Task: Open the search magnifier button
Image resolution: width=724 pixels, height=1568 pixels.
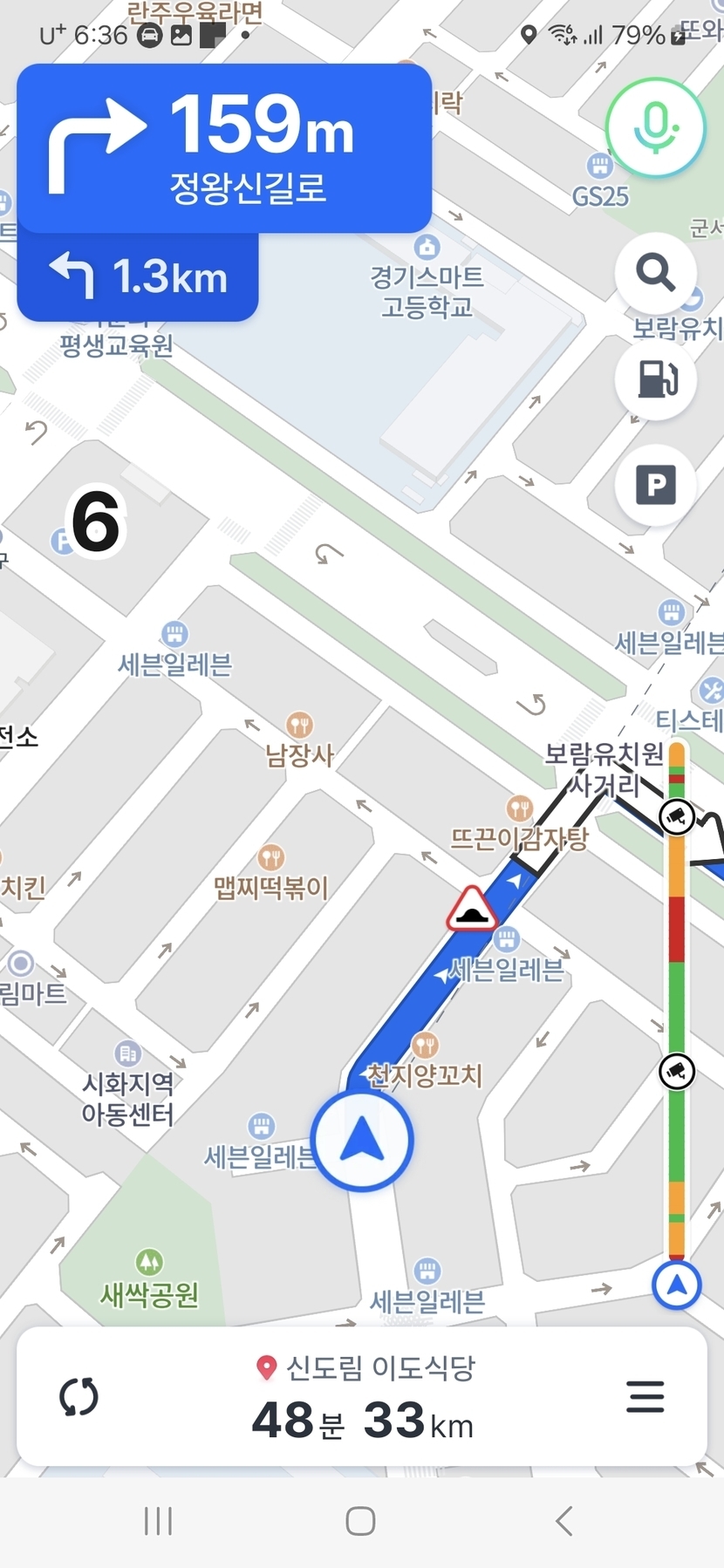Action: pos(655,273)
